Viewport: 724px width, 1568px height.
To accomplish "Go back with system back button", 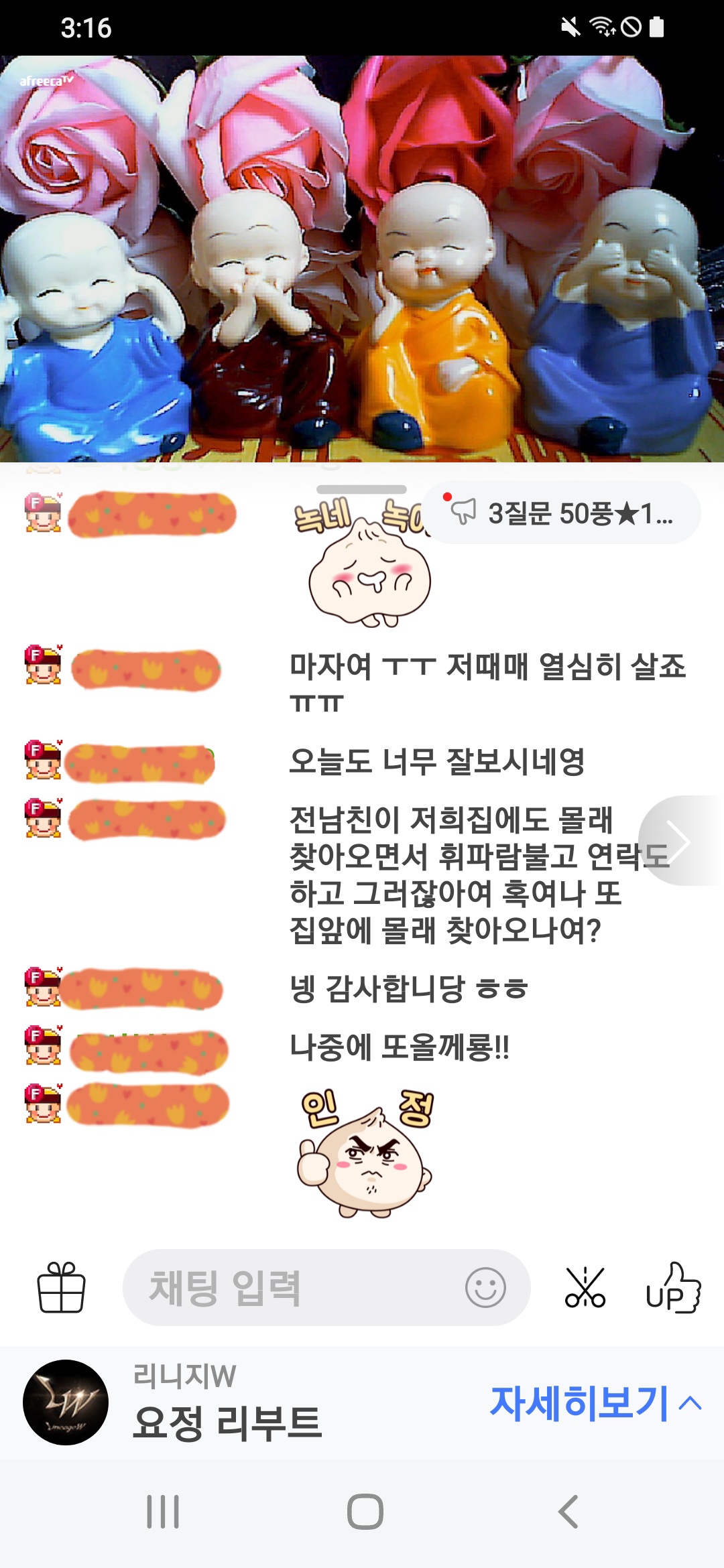I will pos(568,1512).
